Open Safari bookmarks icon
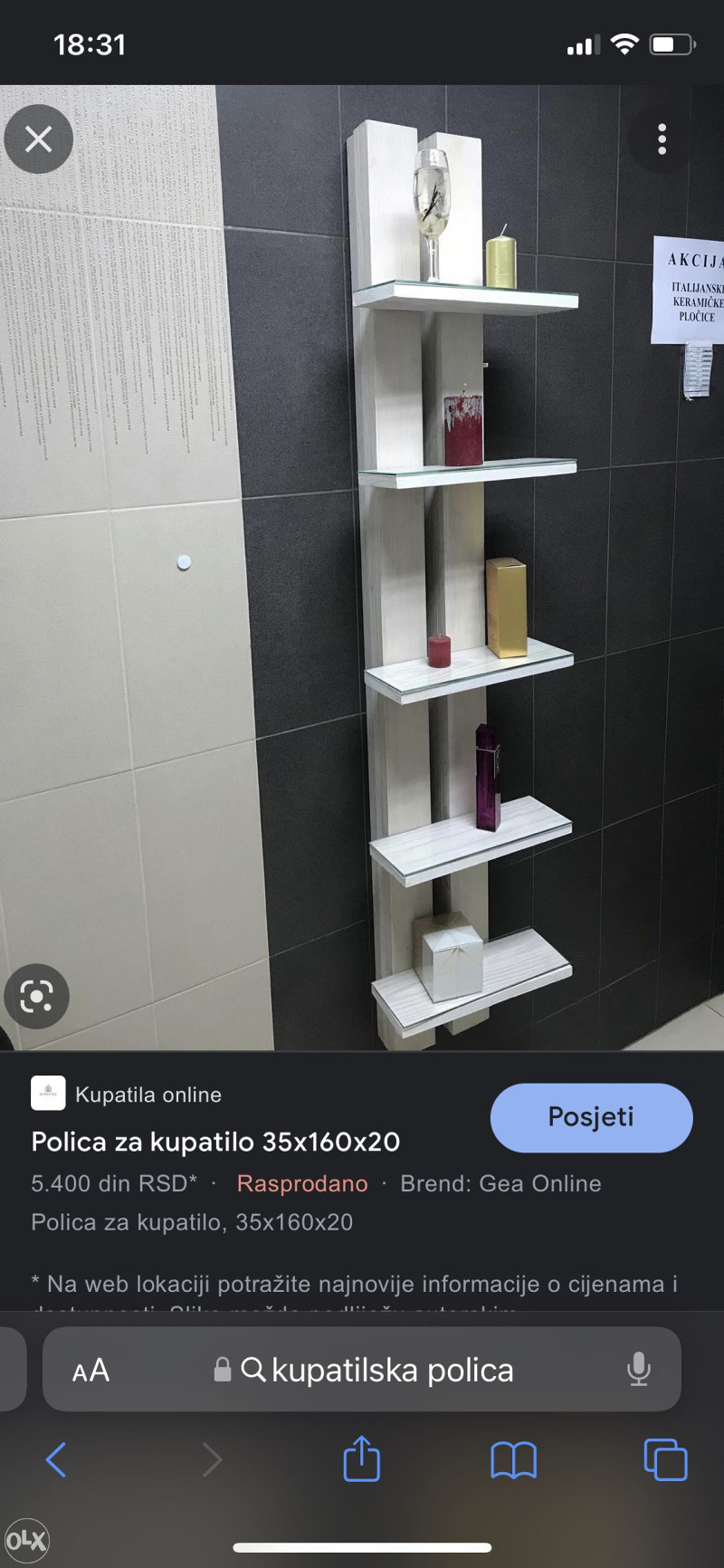Image resolution: width=724 pixels, height=1568 pixels. click(x=513, y=1459)
